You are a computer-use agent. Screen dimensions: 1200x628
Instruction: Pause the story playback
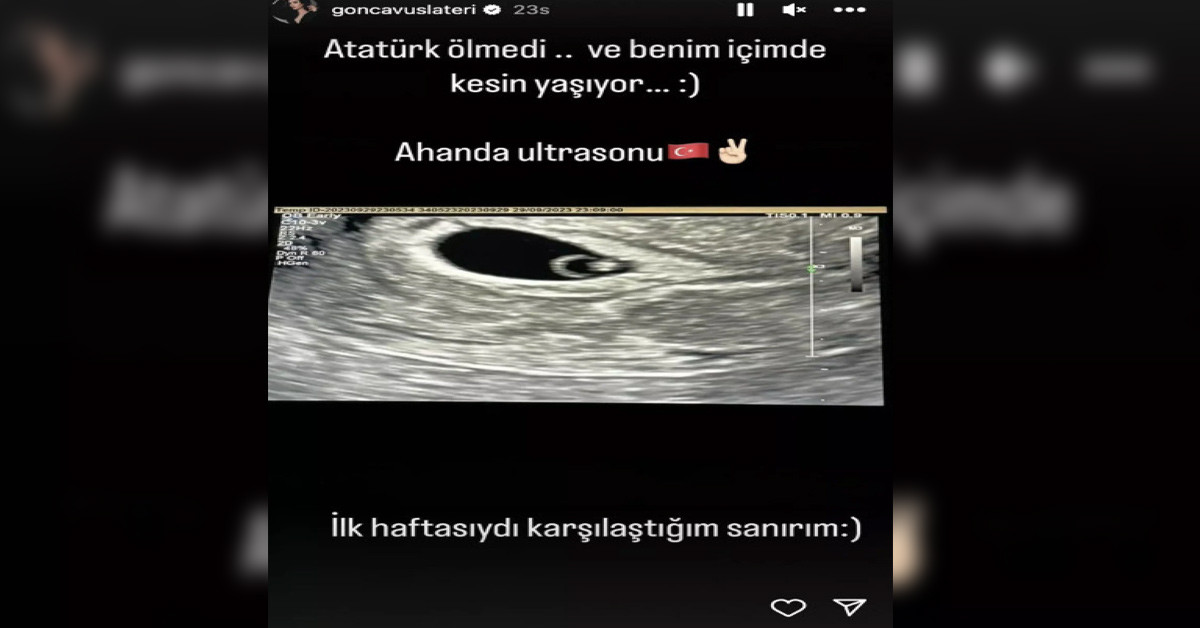[745, 10]
